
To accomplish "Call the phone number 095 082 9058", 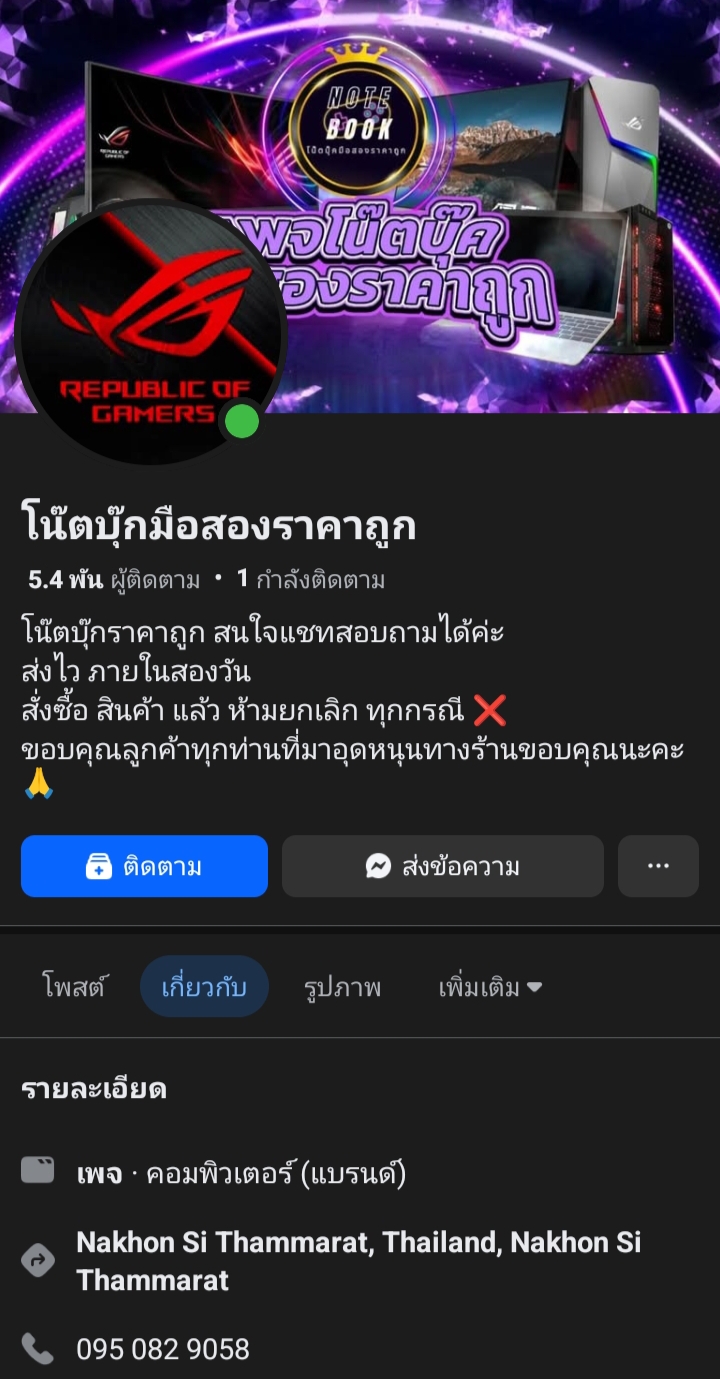I will pos(163,1349).
